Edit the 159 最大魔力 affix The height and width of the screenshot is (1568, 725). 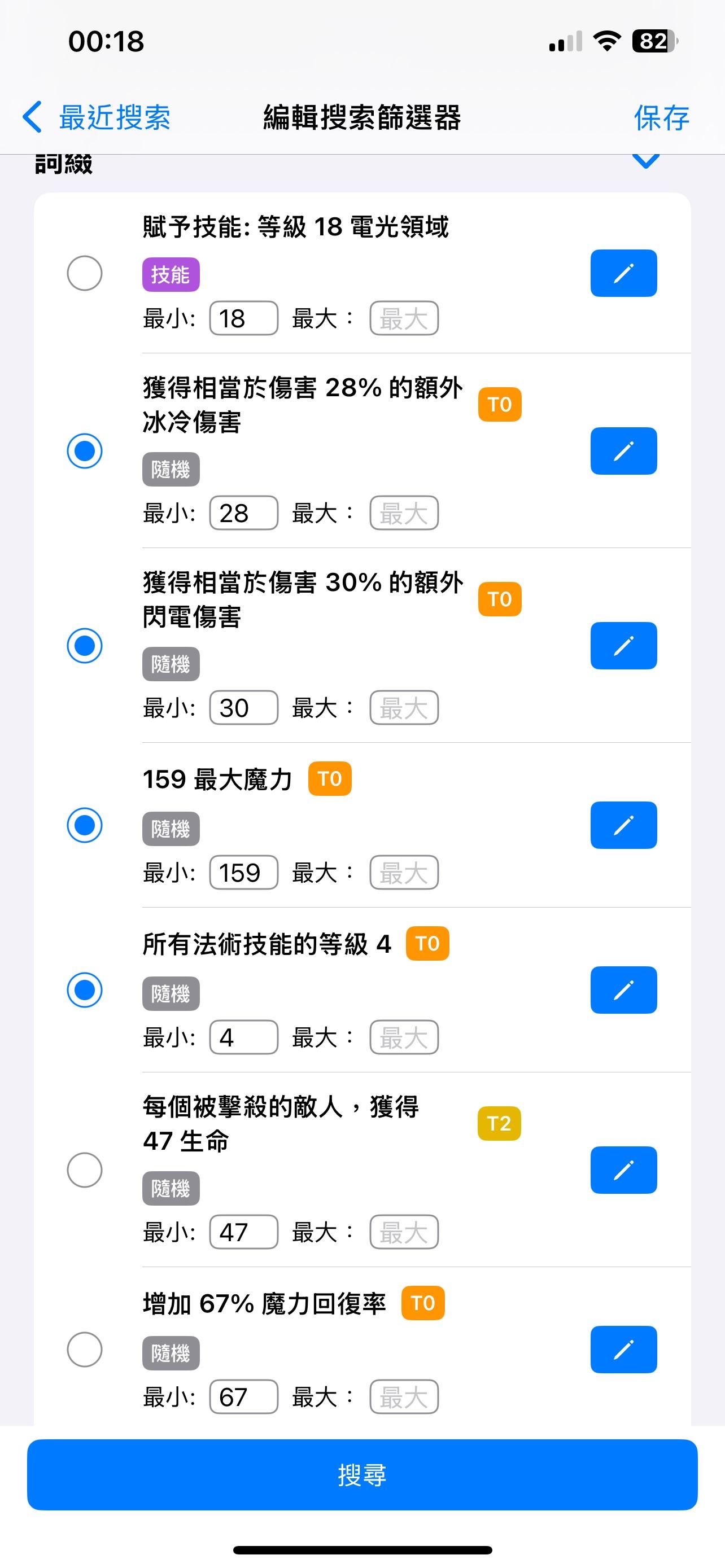(623, 825)
